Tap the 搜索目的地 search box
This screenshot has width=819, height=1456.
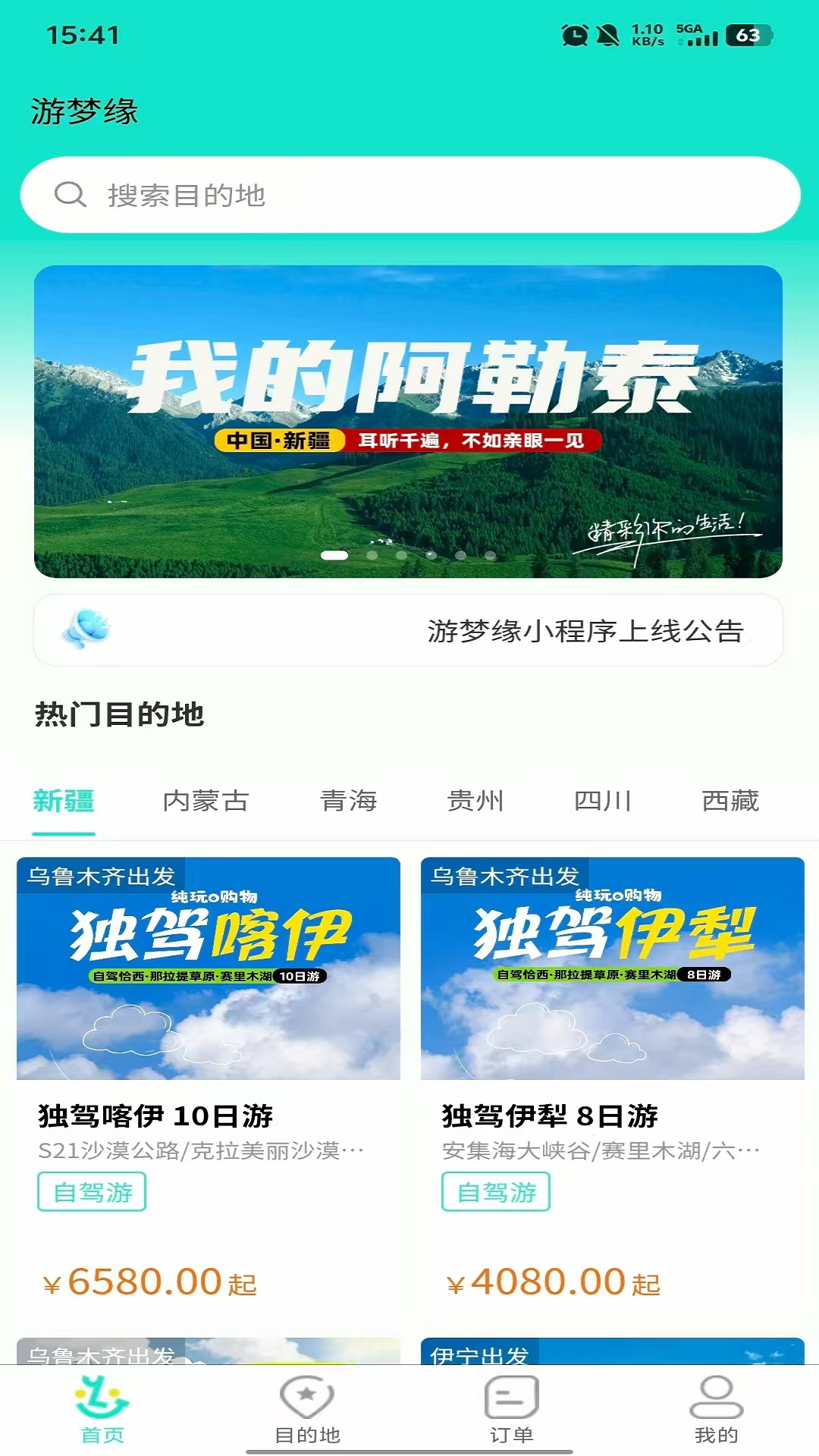click(409, 195)
